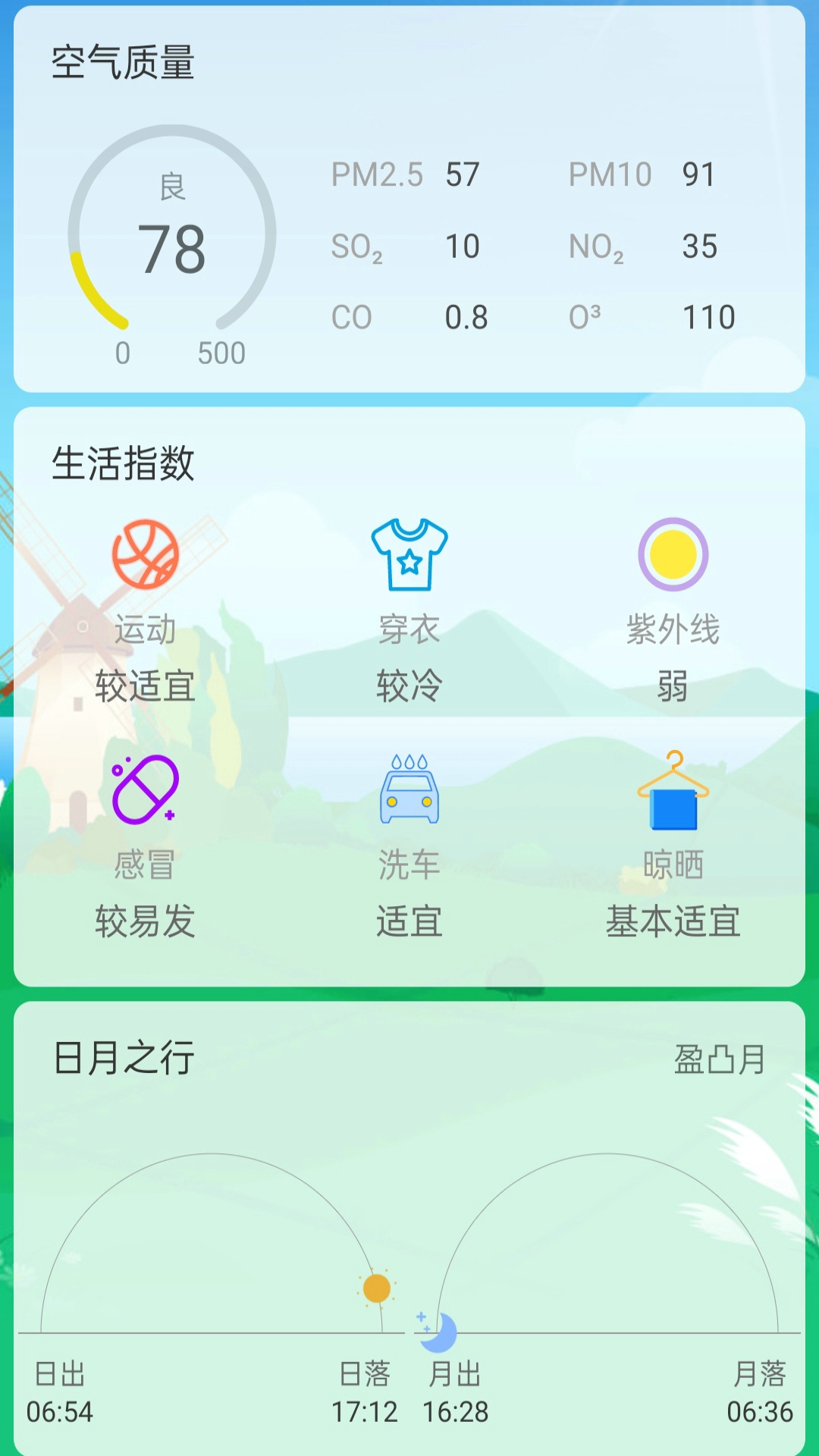Open the 紫外线 UV index icon

(673, 557)
